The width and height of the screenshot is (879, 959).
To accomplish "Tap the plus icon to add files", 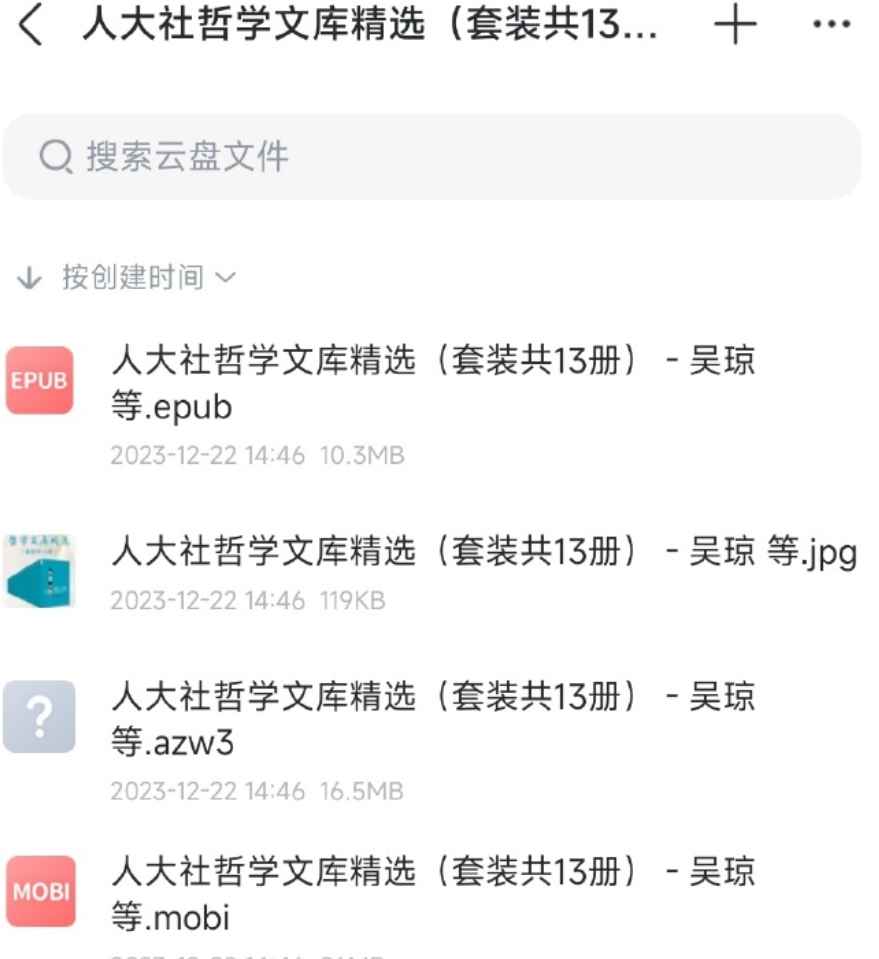I will tap(735, 26).
